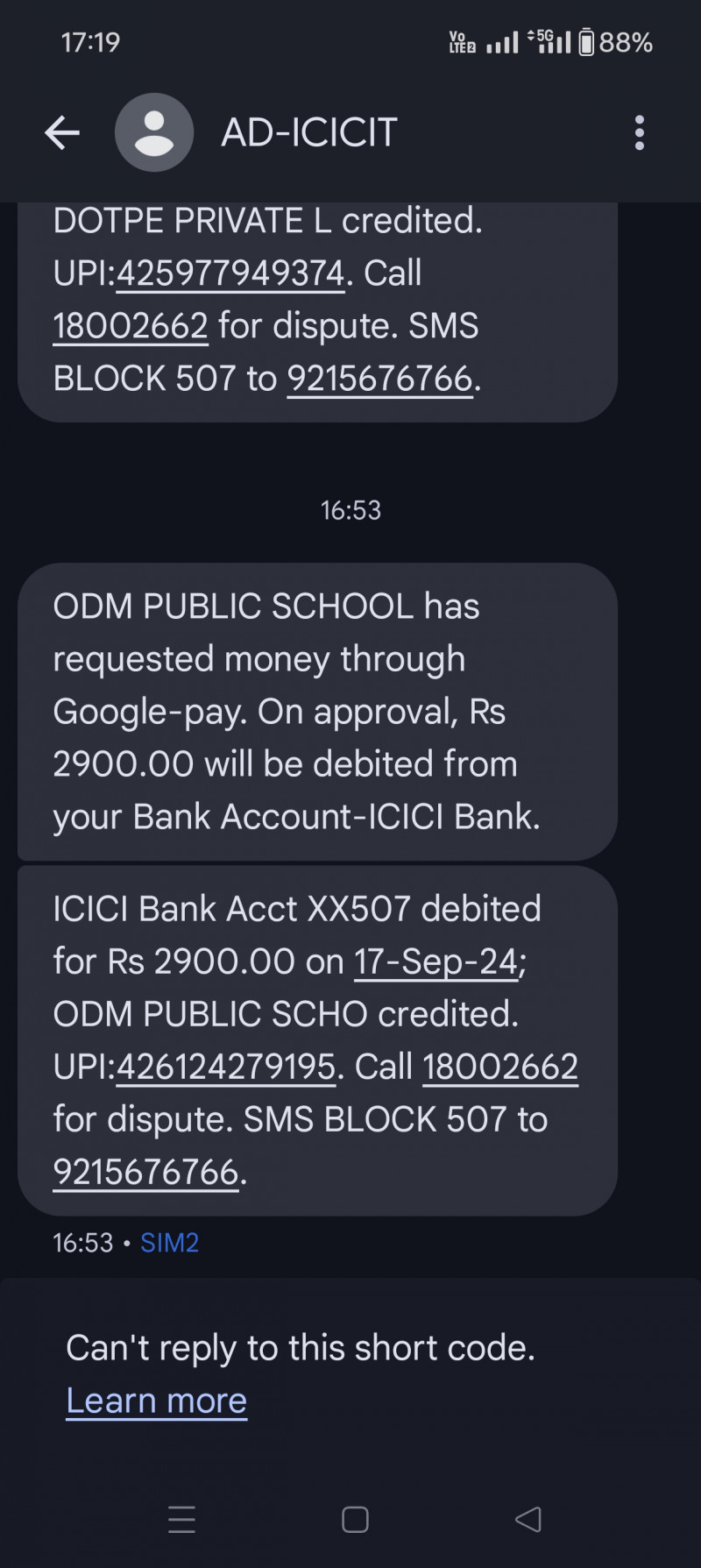The image size is (701, 1568).
Task: Open the overflow menu
Action: tap(639, 133)
